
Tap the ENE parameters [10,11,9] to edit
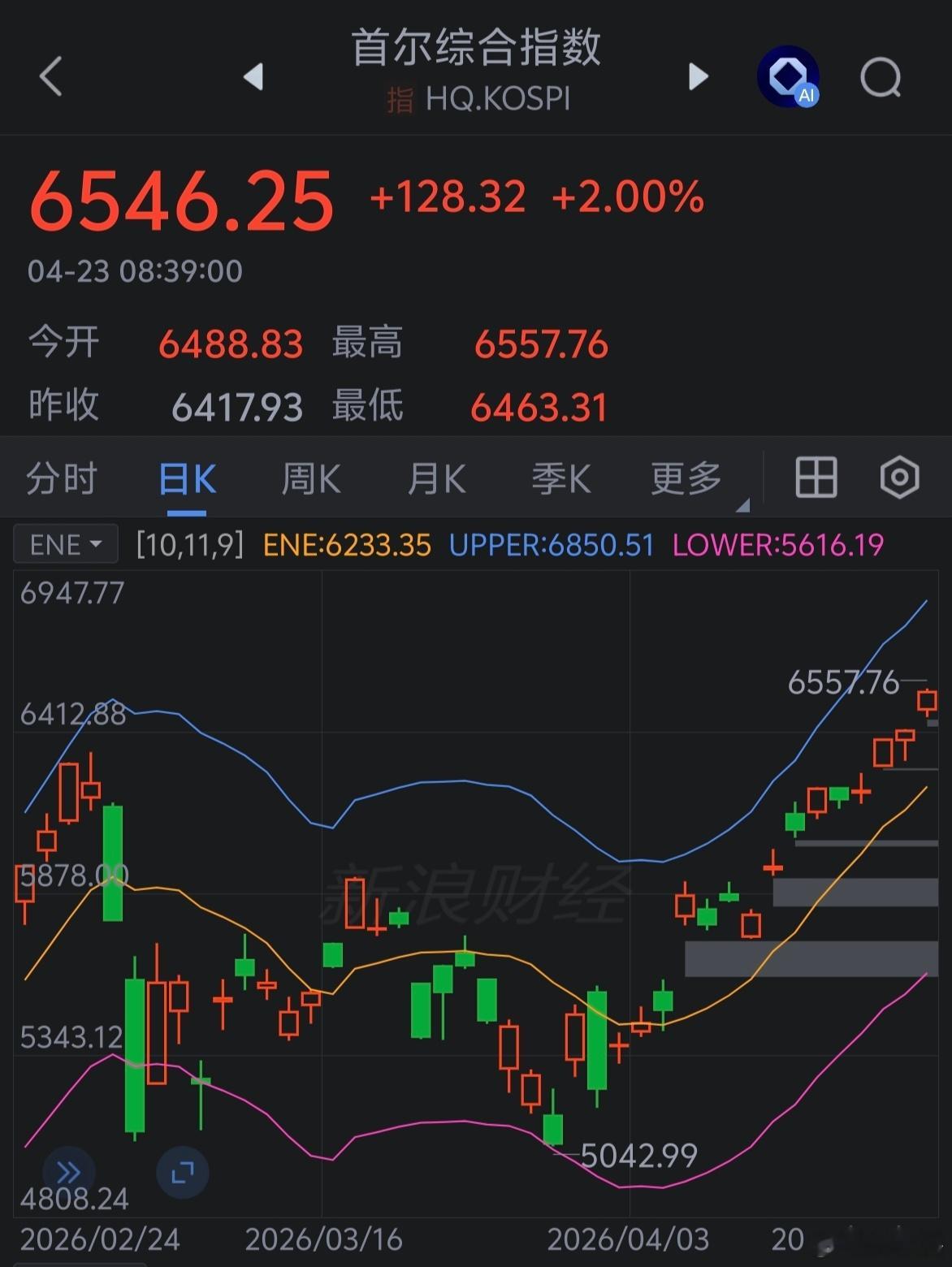[x=188, y=543]
